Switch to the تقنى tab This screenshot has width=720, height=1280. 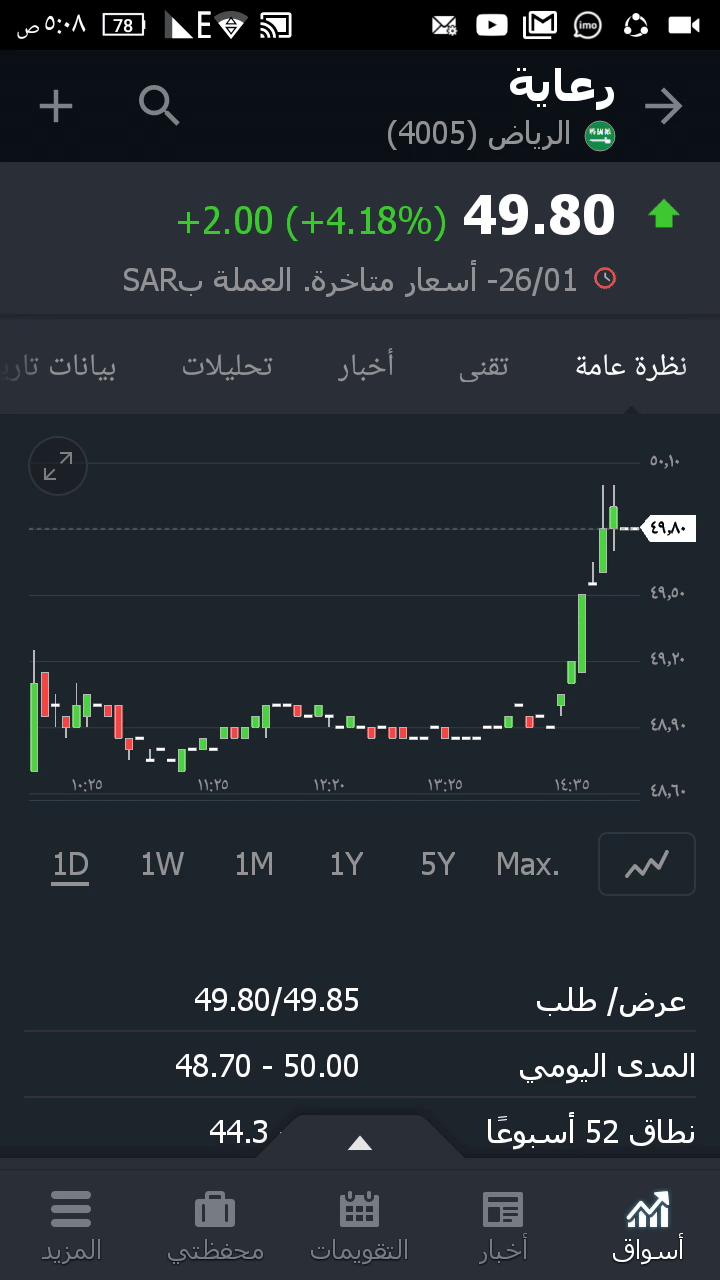[x=484, y=366]
